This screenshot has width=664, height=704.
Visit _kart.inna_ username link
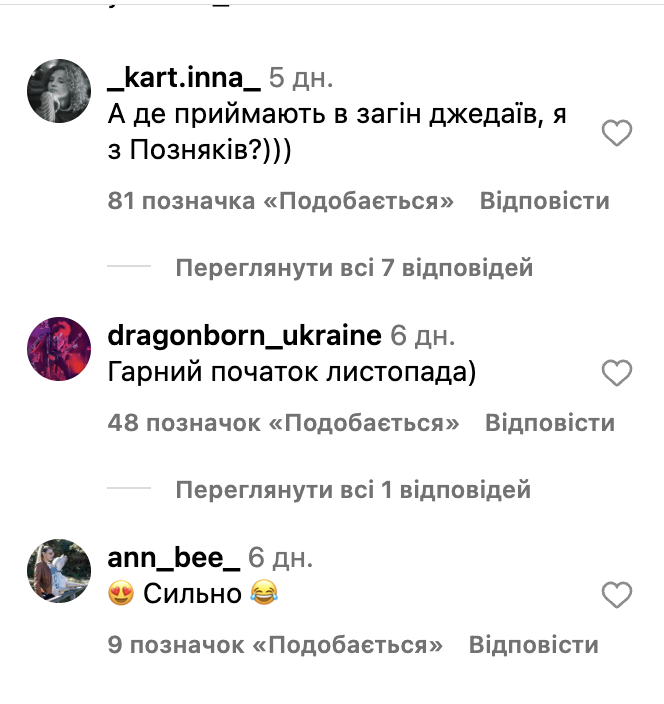click(183, 79)
